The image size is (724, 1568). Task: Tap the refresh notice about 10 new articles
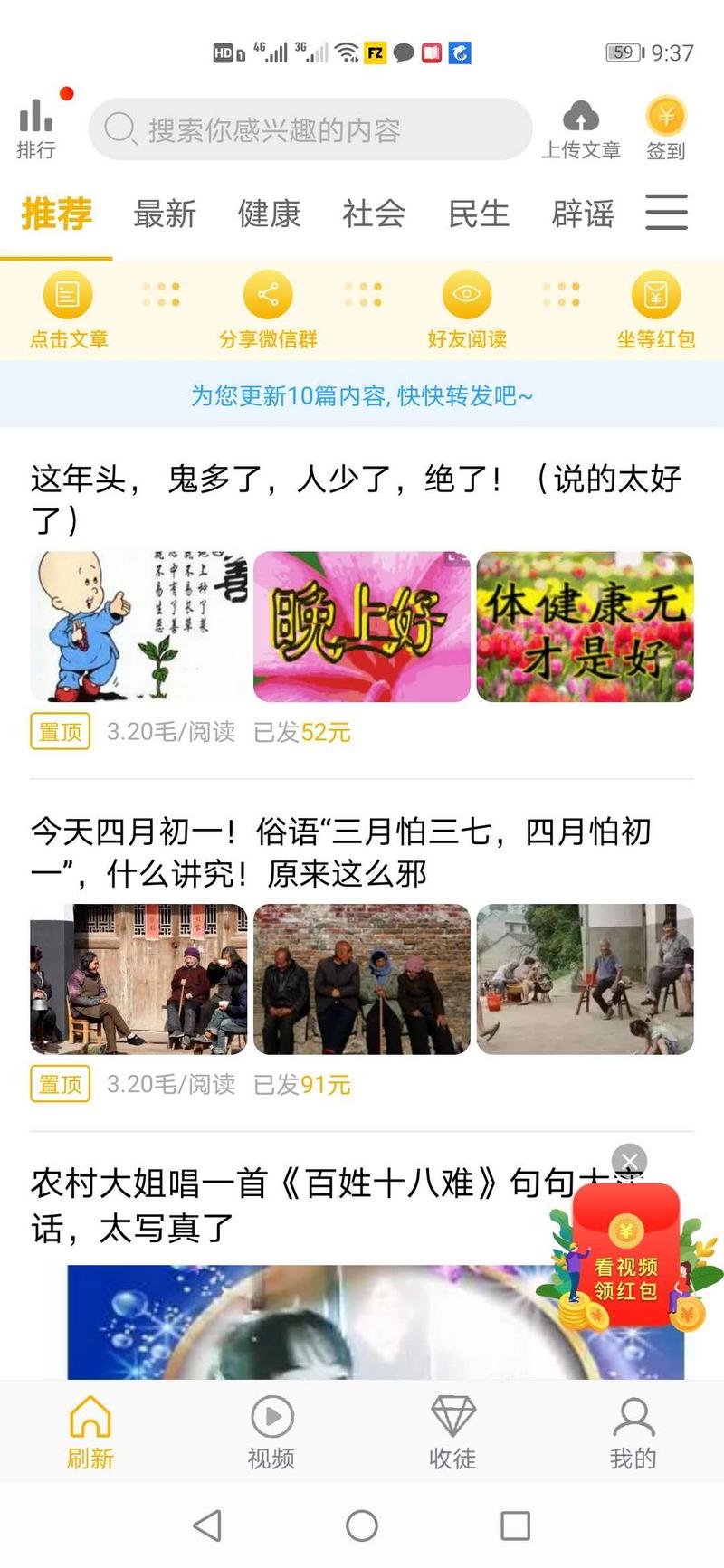pos(362,395)
